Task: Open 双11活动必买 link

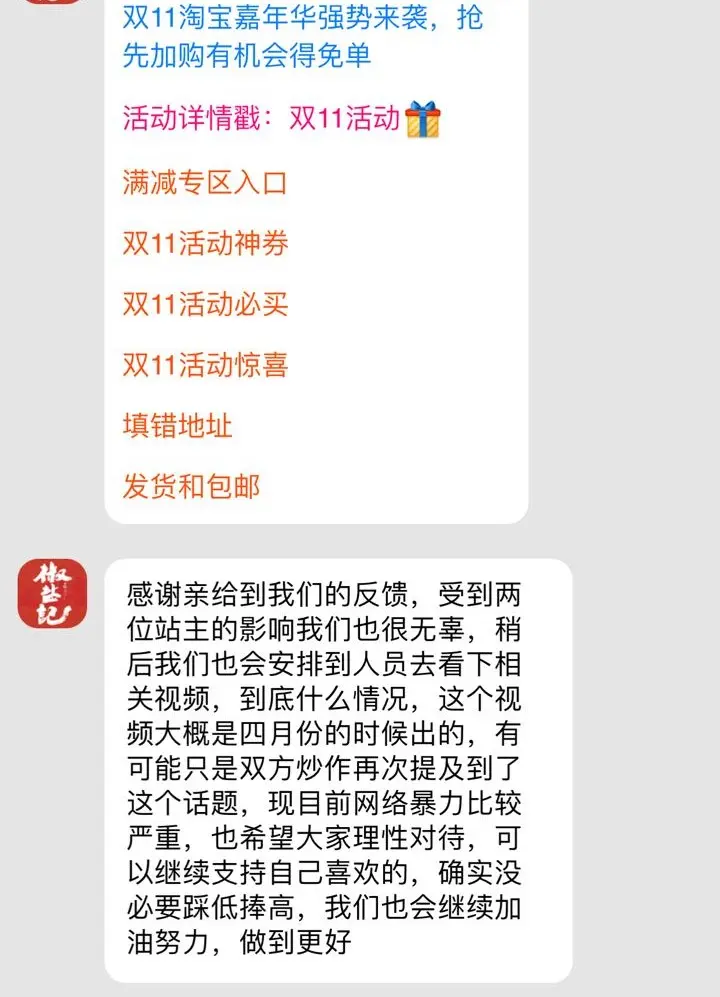Action: point(205,304)
